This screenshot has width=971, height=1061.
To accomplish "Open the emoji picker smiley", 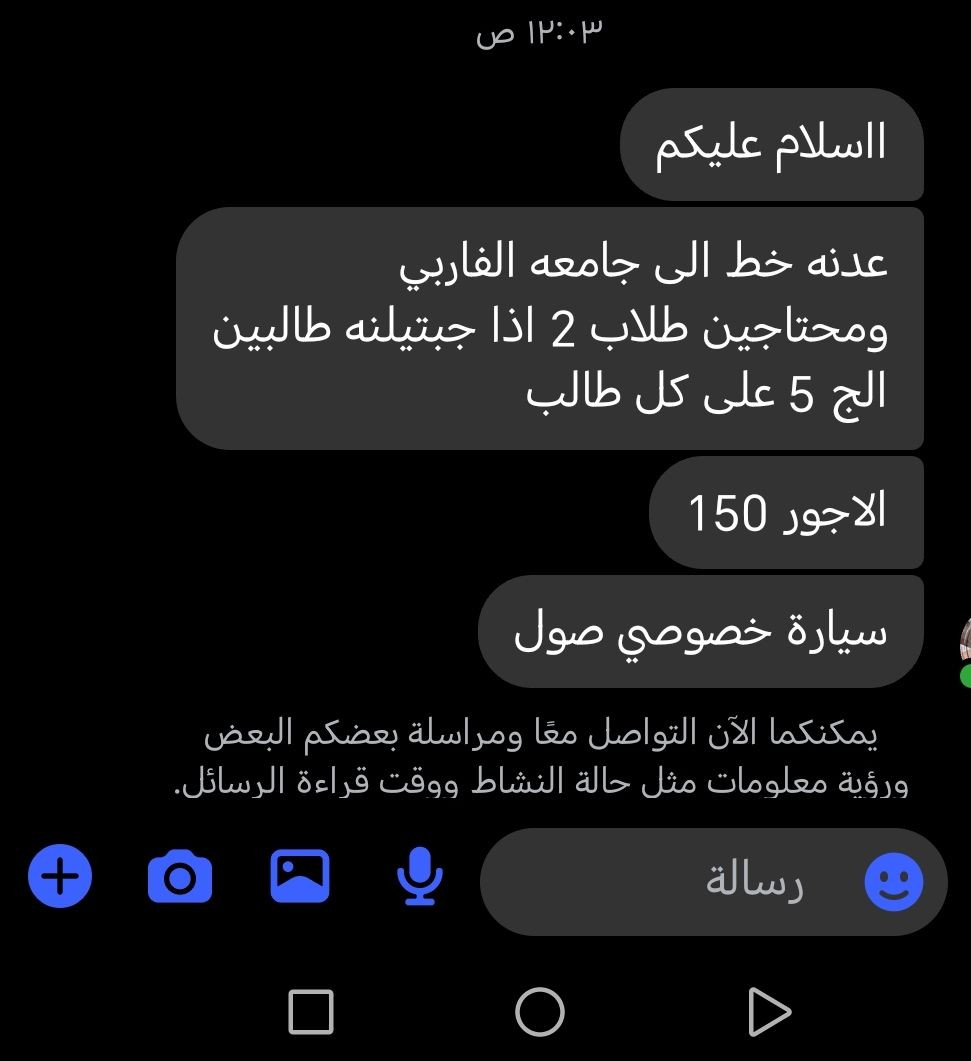I will coord(893,882).
